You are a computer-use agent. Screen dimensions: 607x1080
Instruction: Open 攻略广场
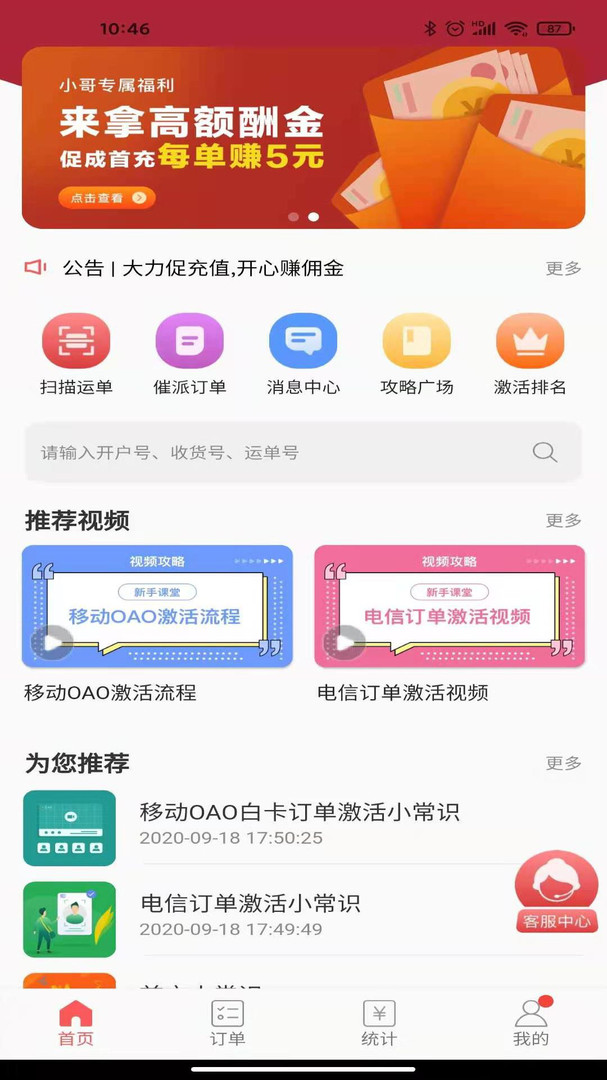[416, 354]
